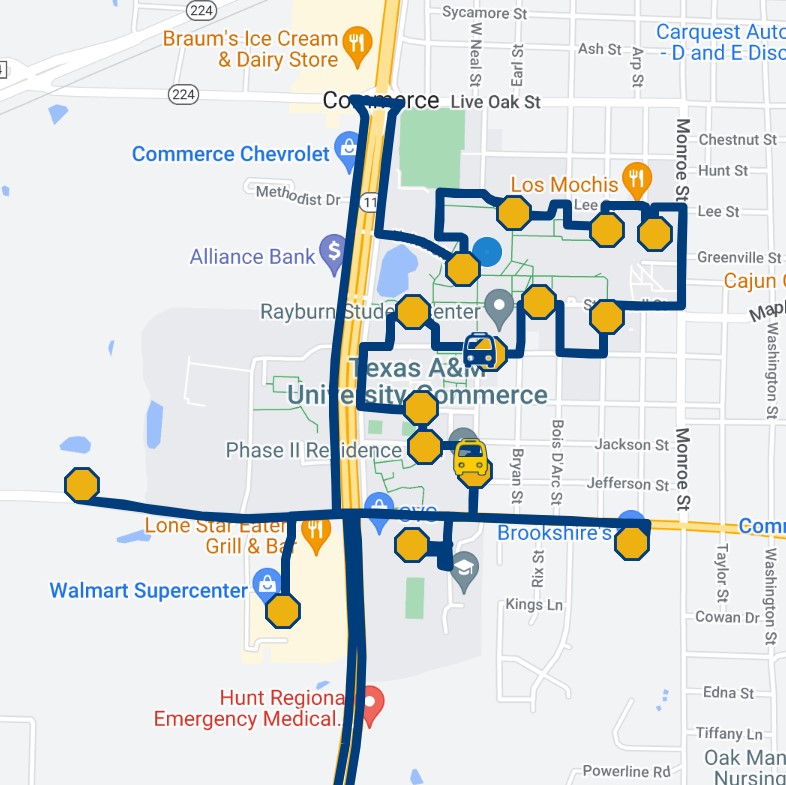Viewport: 786px width, 785px height.
Task: Open the bus stop by Phase II Residence
Action: tap(425, 447)
